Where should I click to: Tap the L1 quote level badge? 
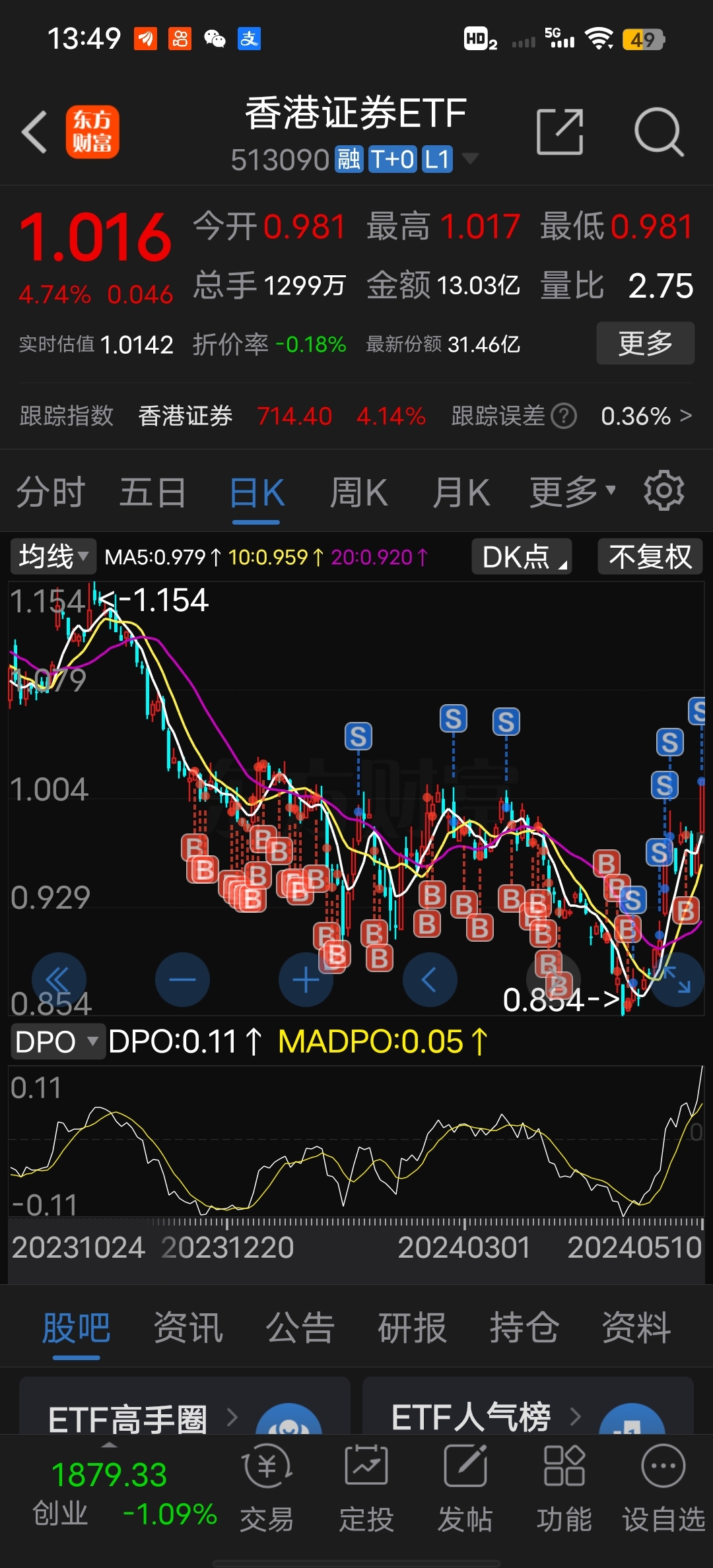pyautogui.click(x=438, y=160)
